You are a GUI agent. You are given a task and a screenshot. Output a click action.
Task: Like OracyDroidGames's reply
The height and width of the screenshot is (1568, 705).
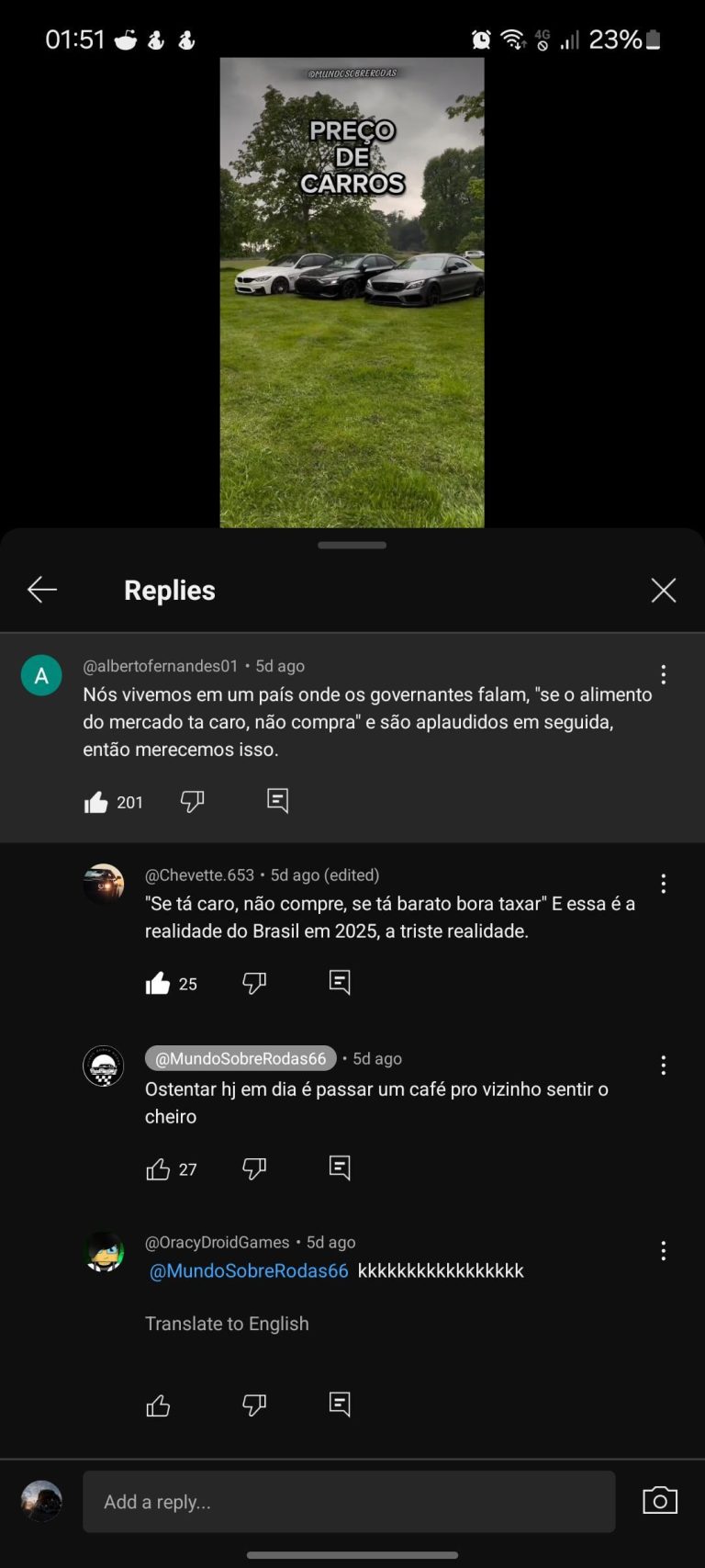tap(158, 1405)
